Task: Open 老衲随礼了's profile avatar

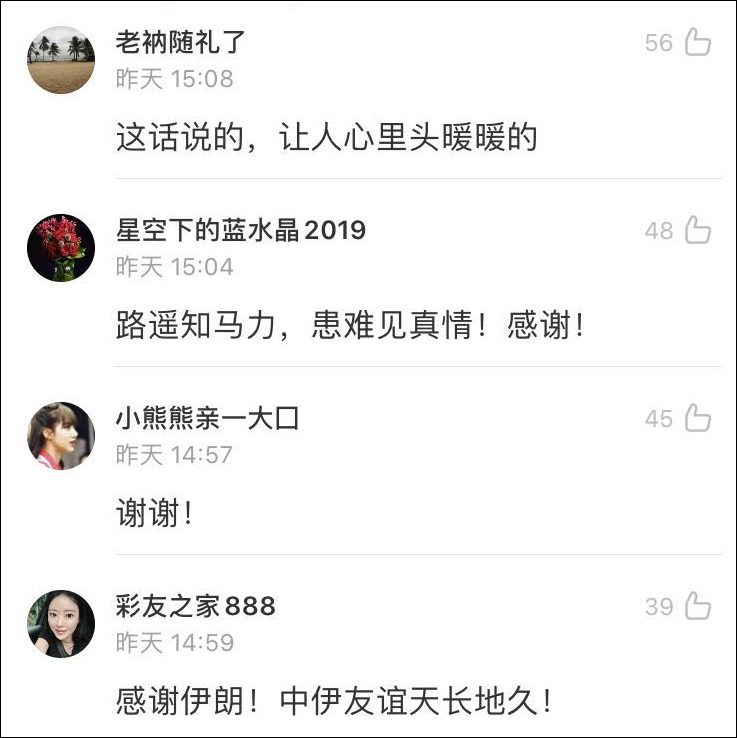Action: pyautogui.click(x=60, y=55)
